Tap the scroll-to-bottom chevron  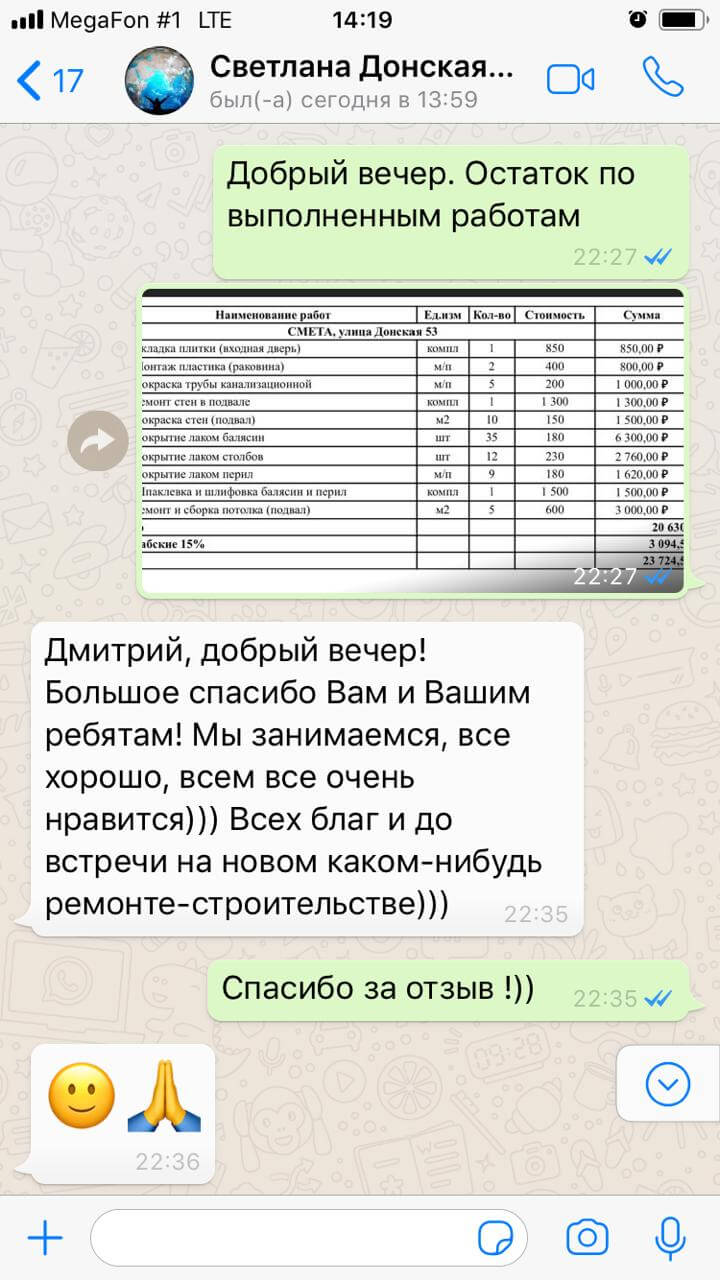pos(666,1083)
